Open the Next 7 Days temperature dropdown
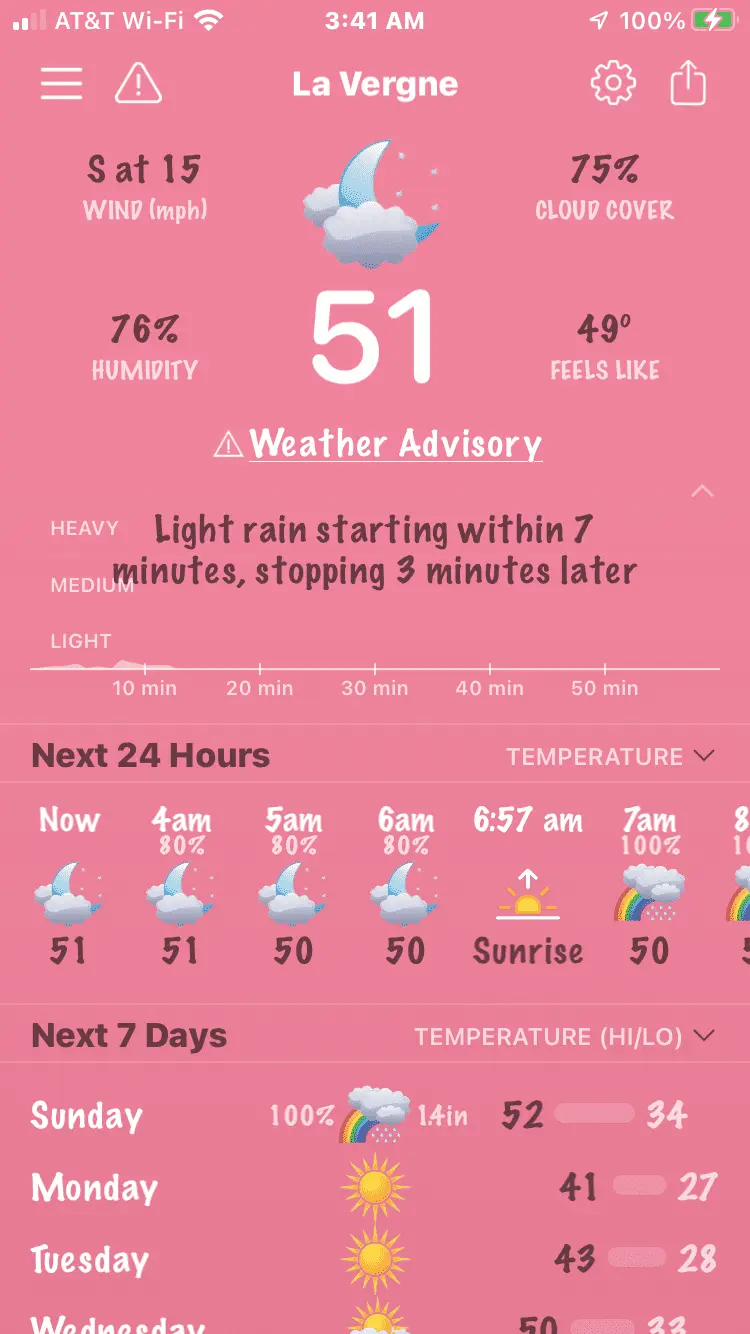 pyautogui.click(x=564, y=1036)
